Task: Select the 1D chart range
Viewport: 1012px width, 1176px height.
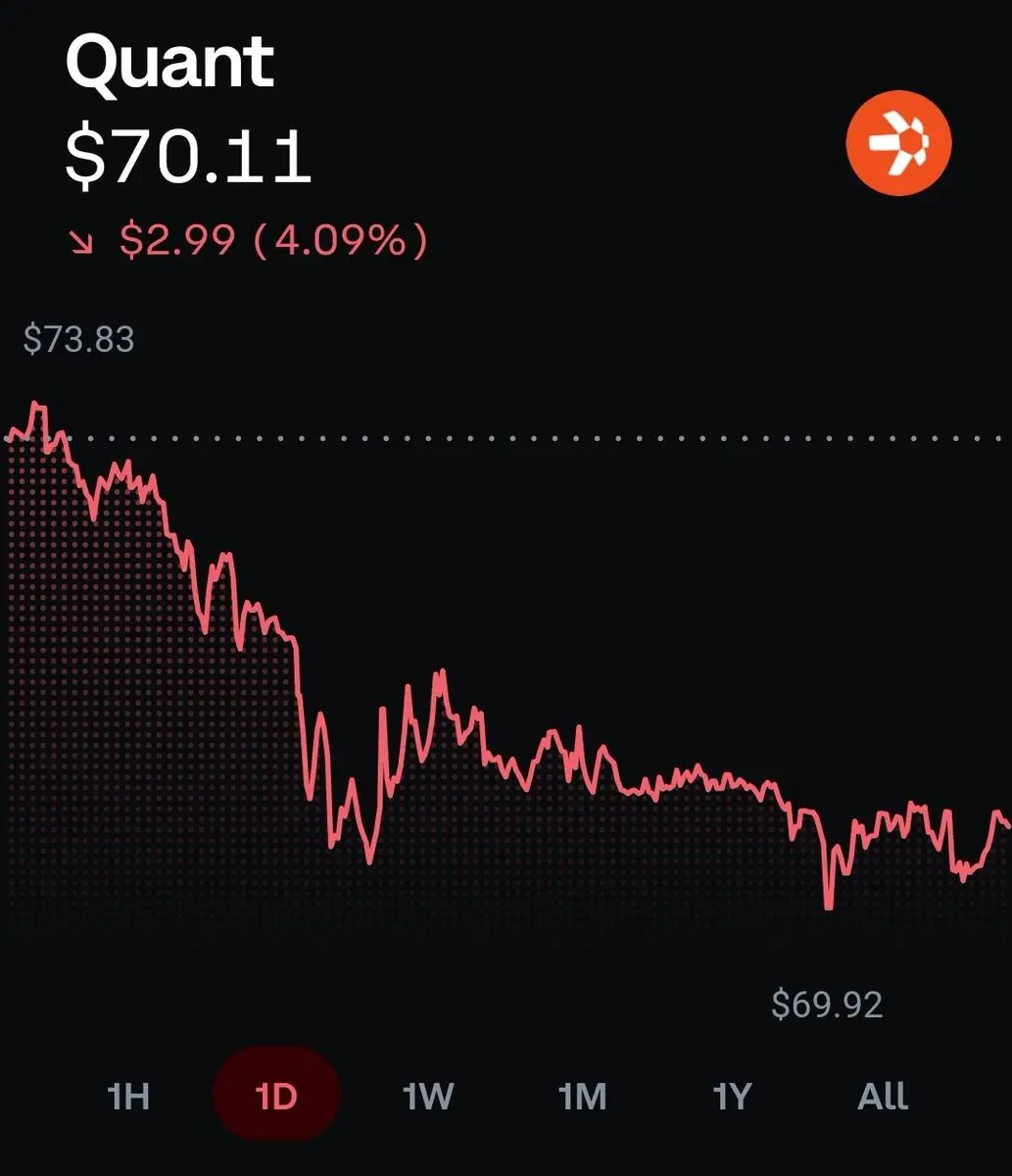Action: [276, 1096]
